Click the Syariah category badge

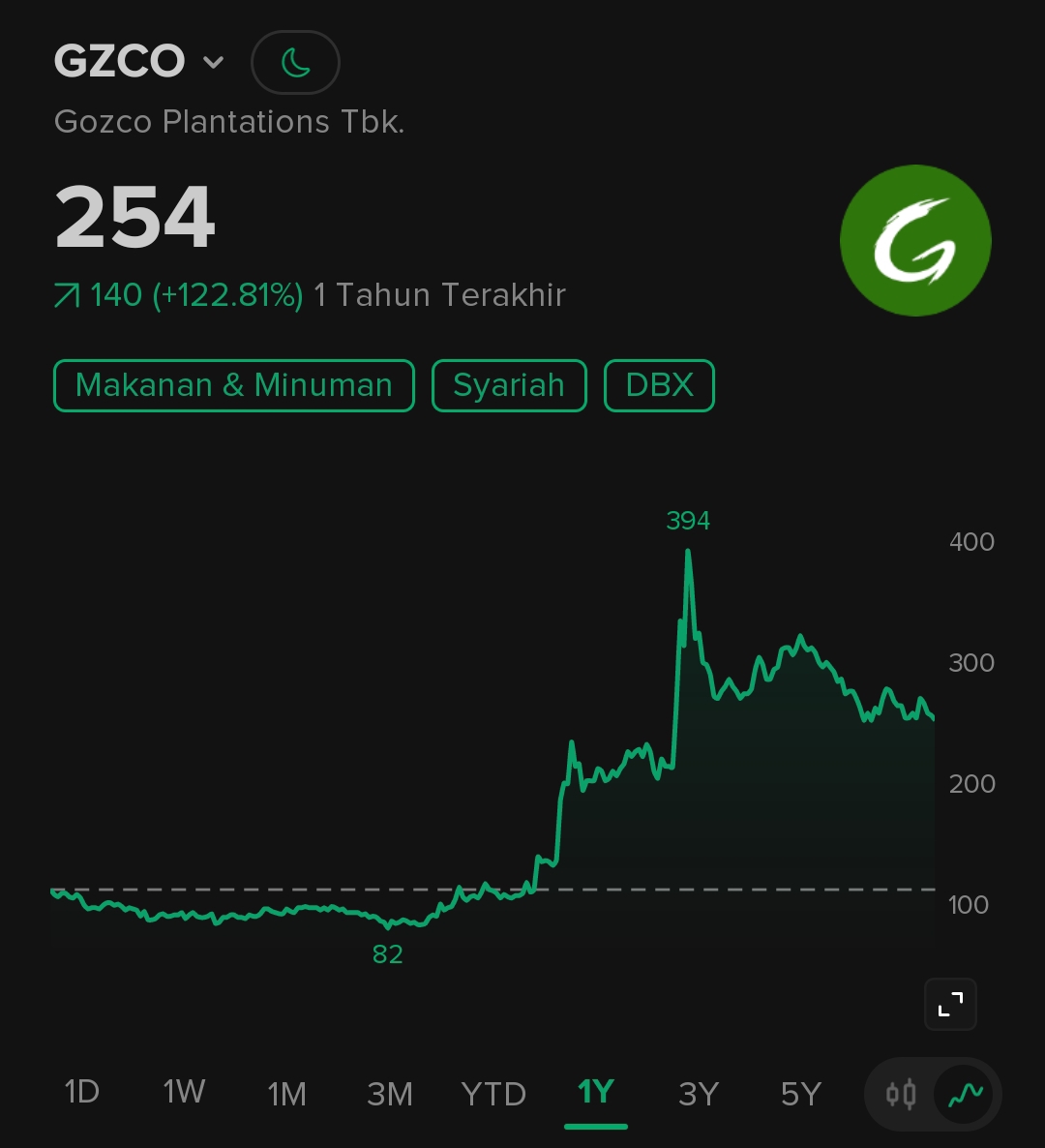tap(509, 385)
